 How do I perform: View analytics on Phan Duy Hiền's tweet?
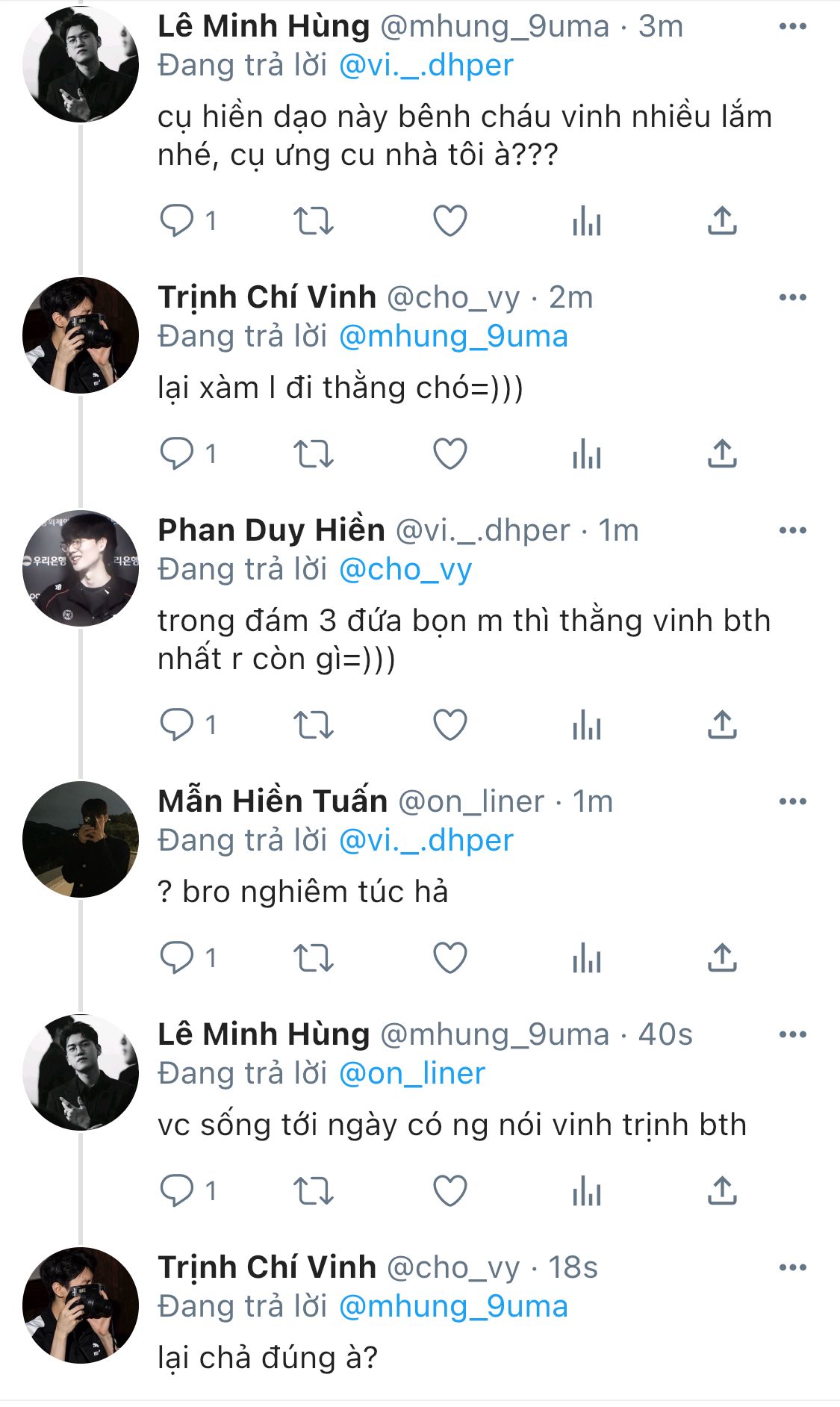coord(587,725)
